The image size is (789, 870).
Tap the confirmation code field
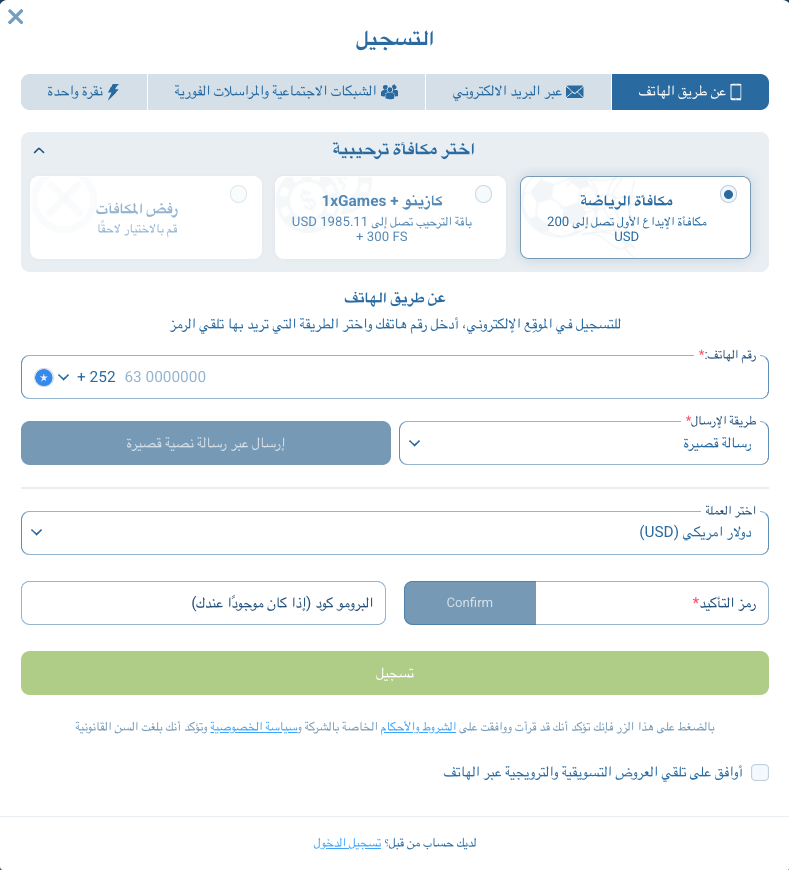(652, 603)
